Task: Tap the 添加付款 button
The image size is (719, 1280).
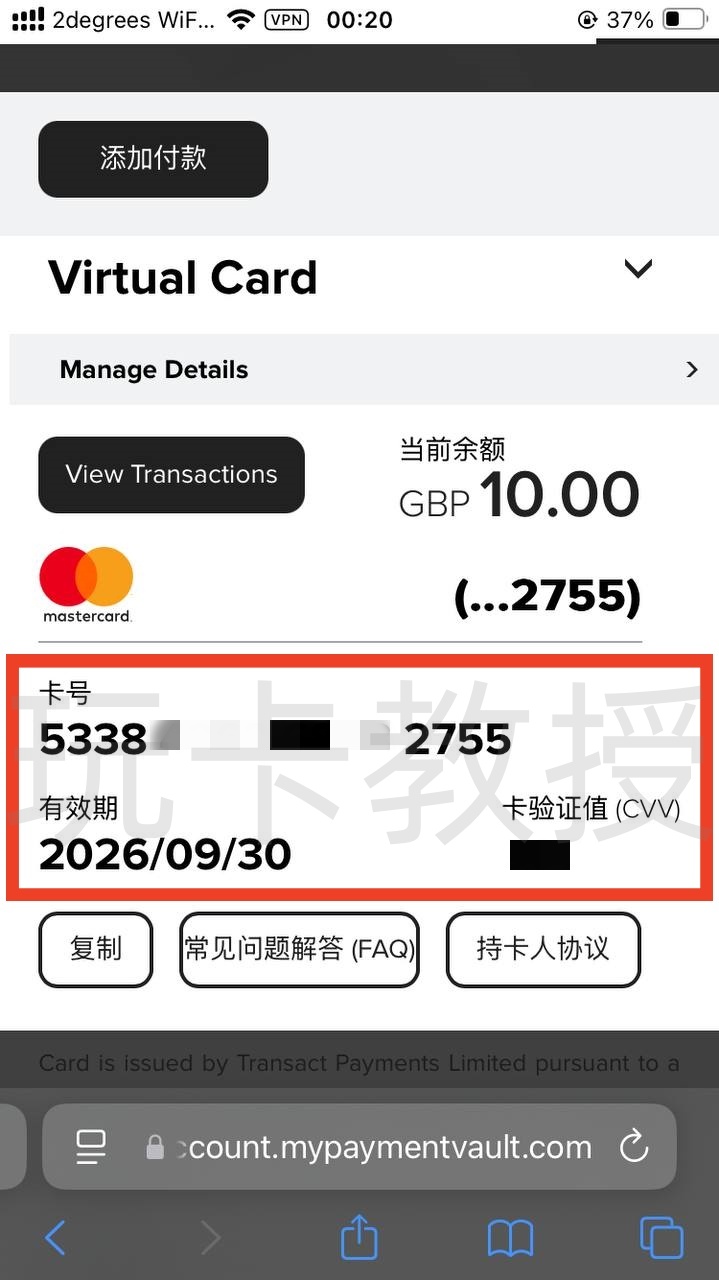Action: click(153, 159)
